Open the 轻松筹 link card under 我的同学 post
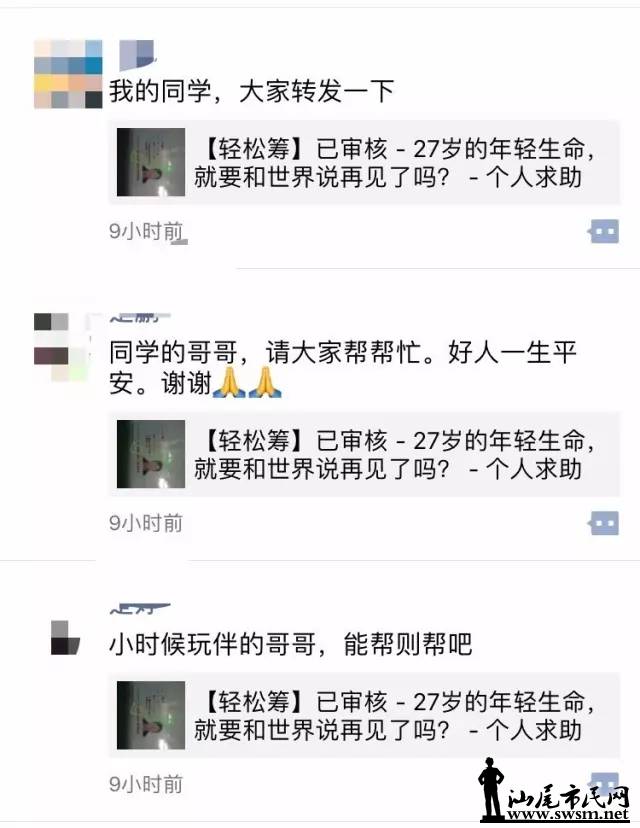640x828 pixels. [364, 162]
